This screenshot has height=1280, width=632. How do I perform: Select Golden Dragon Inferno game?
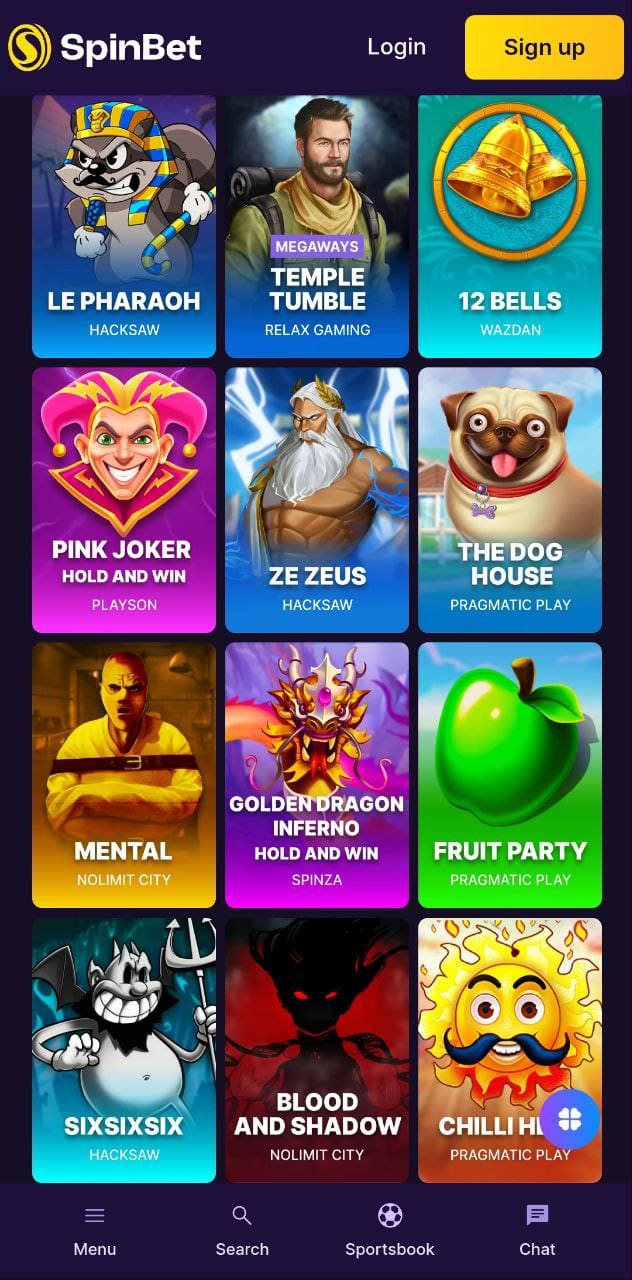[317, 775]
